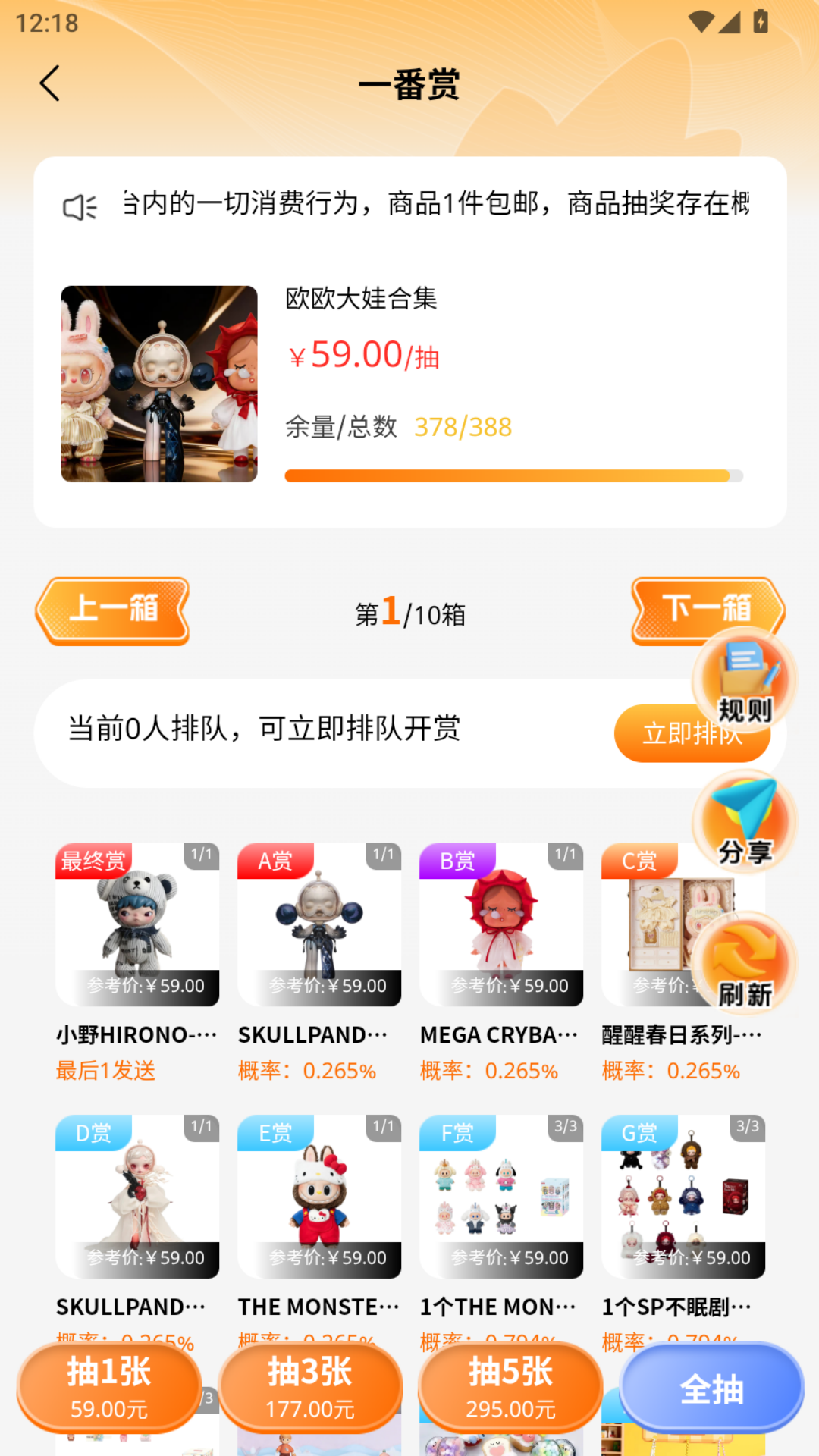
Task: Select the D赏 SKULLPANDA prize card
Action: [x=137, y=1198]
